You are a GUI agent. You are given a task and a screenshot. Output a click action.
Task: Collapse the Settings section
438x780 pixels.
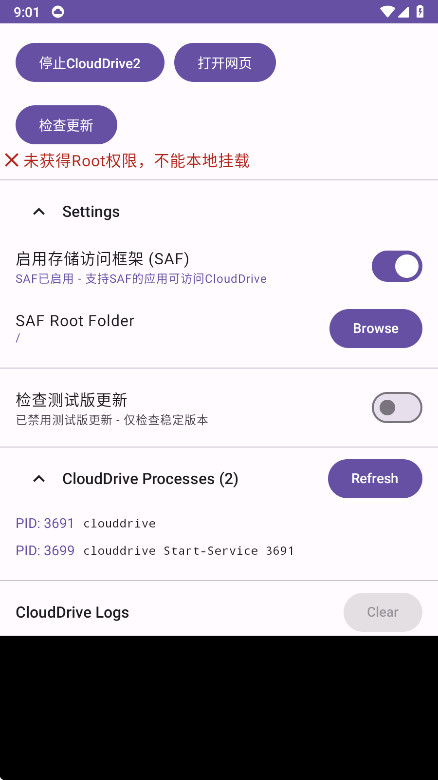[39, 212]
